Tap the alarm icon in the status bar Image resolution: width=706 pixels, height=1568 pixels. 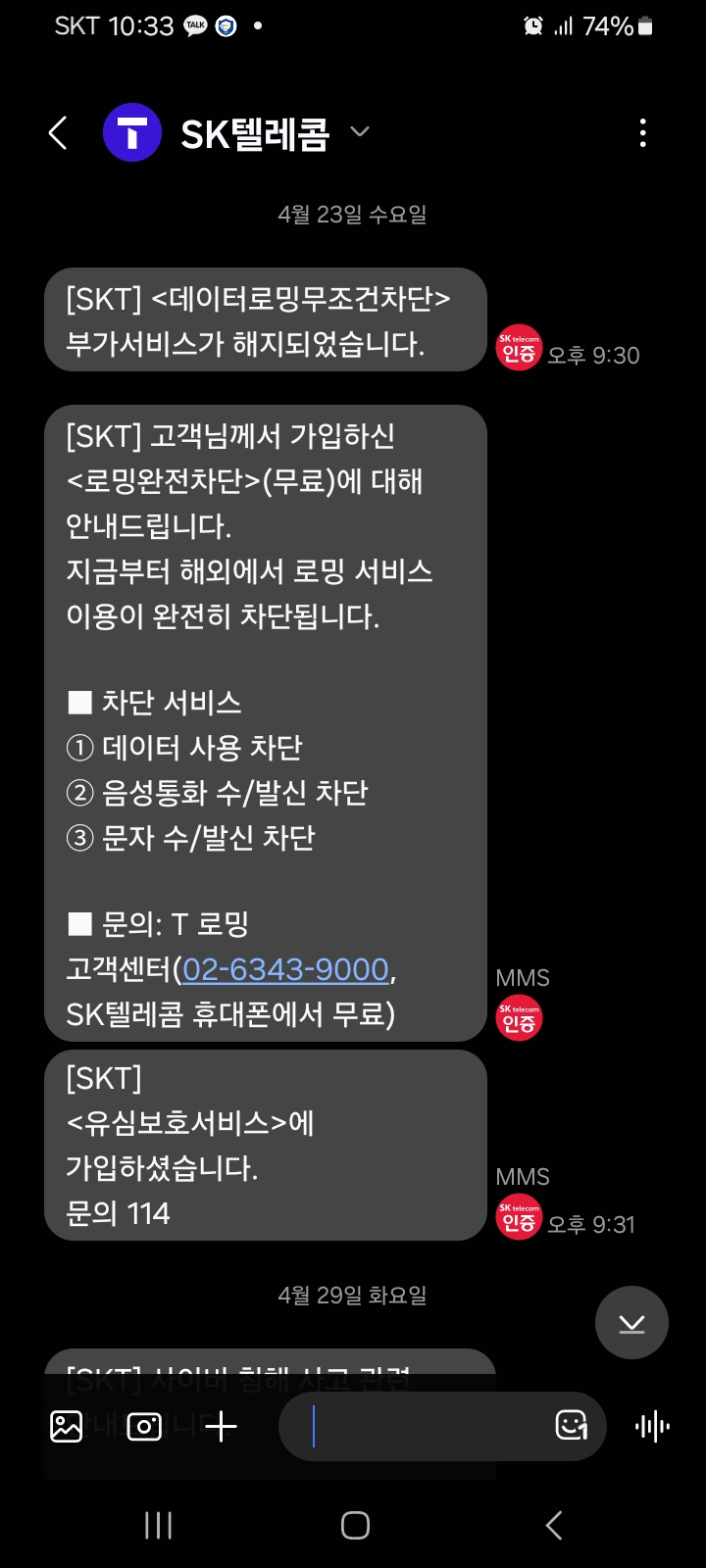(x=531, y=24)
